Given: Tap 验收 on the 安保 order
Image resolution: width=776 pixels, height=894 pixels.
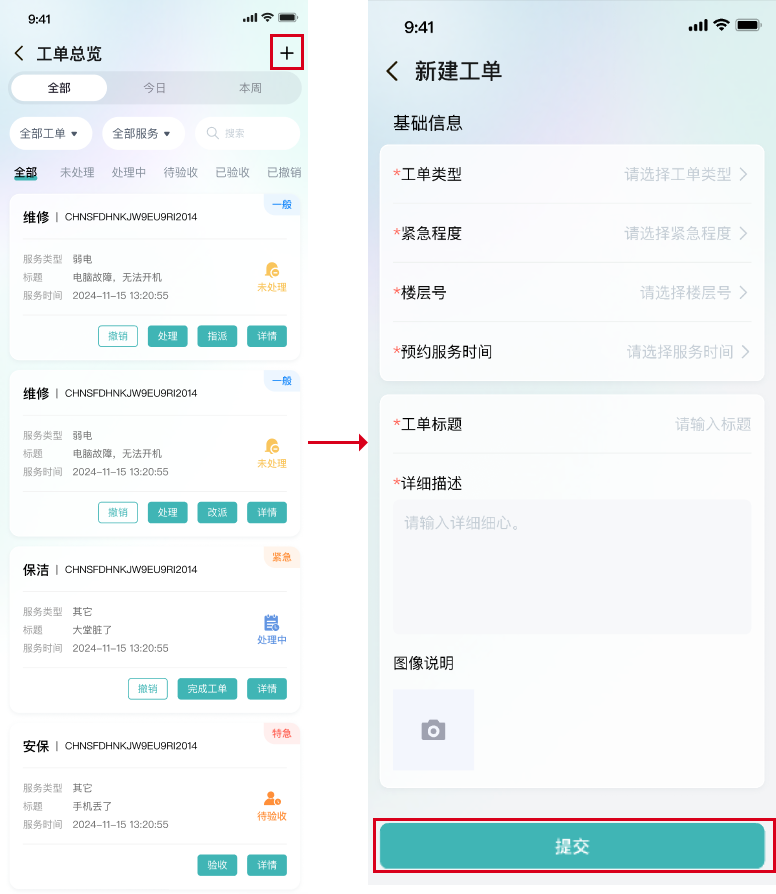Looking at the screenshot, I should pos(217,865).
